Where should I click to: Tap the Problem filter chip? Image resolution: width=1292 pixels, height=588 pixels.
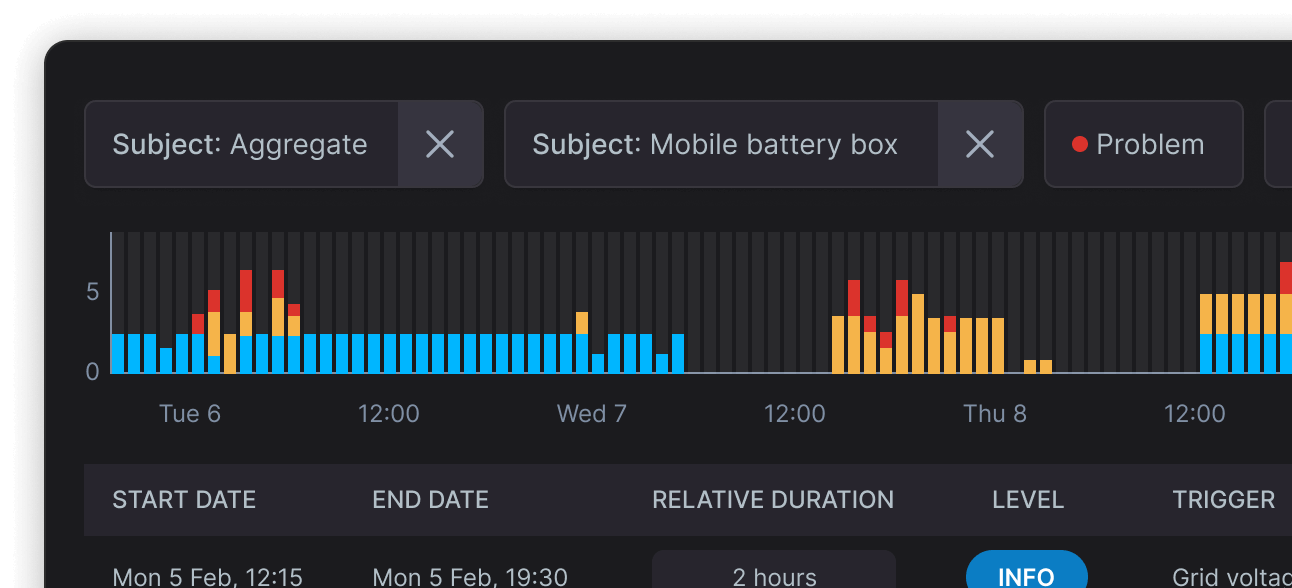1143,144
